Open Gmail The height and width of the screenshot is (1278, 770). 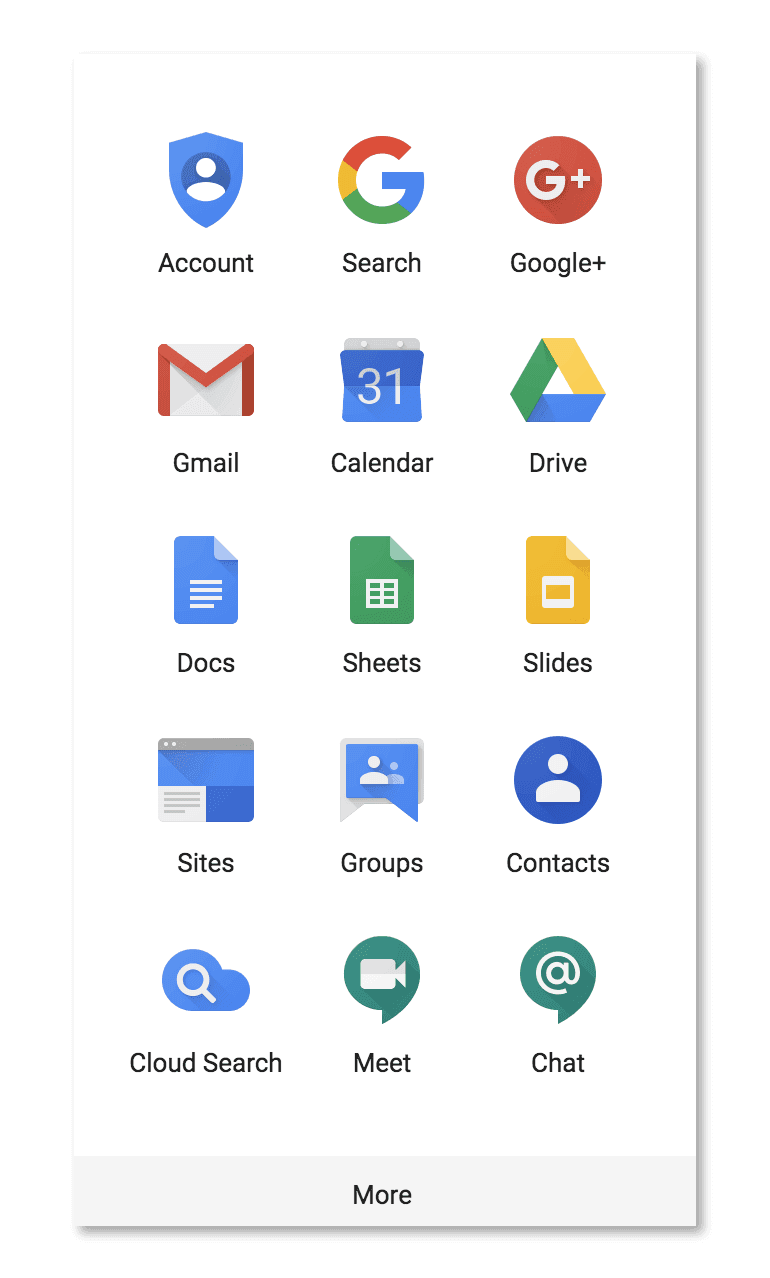point(206,381)
